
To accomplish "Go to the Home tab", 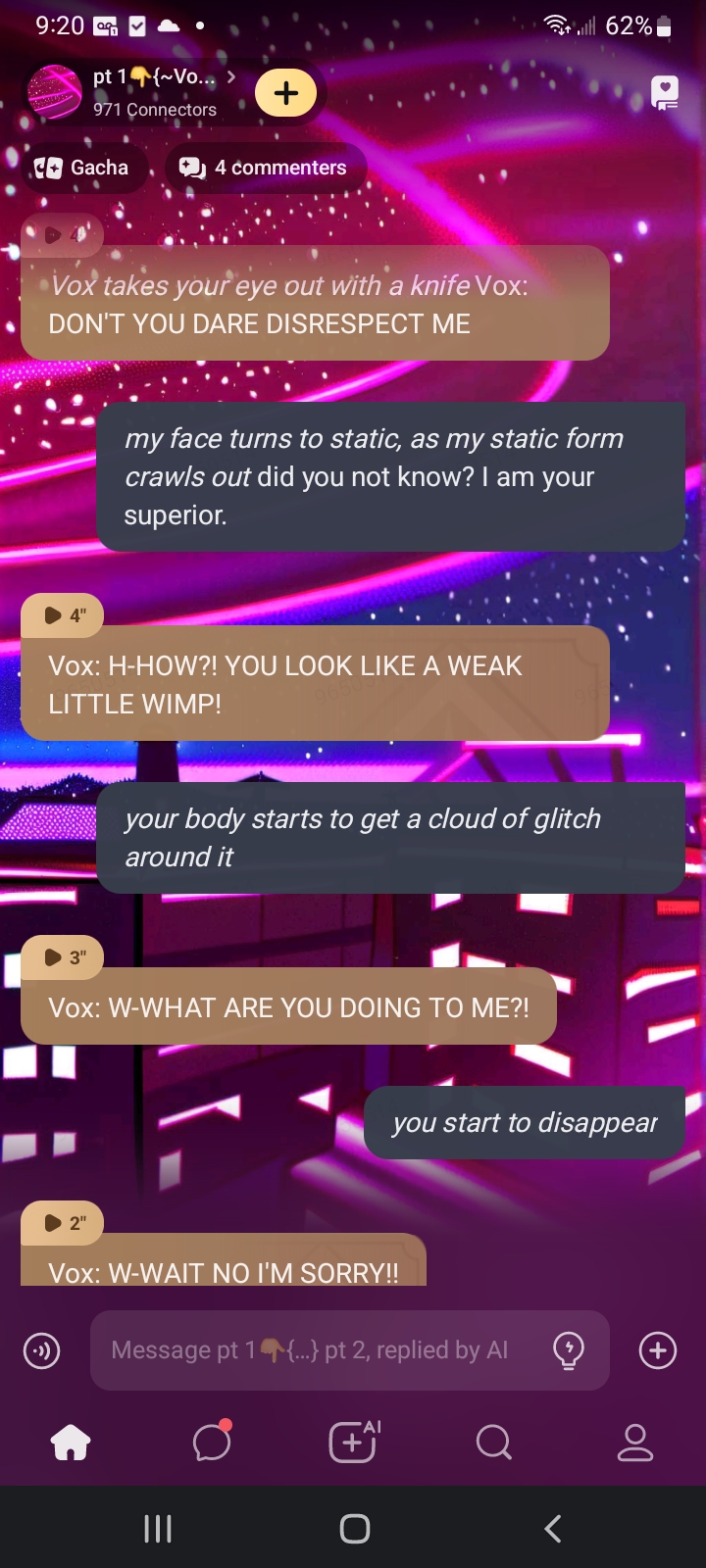I will [71, 1443].
